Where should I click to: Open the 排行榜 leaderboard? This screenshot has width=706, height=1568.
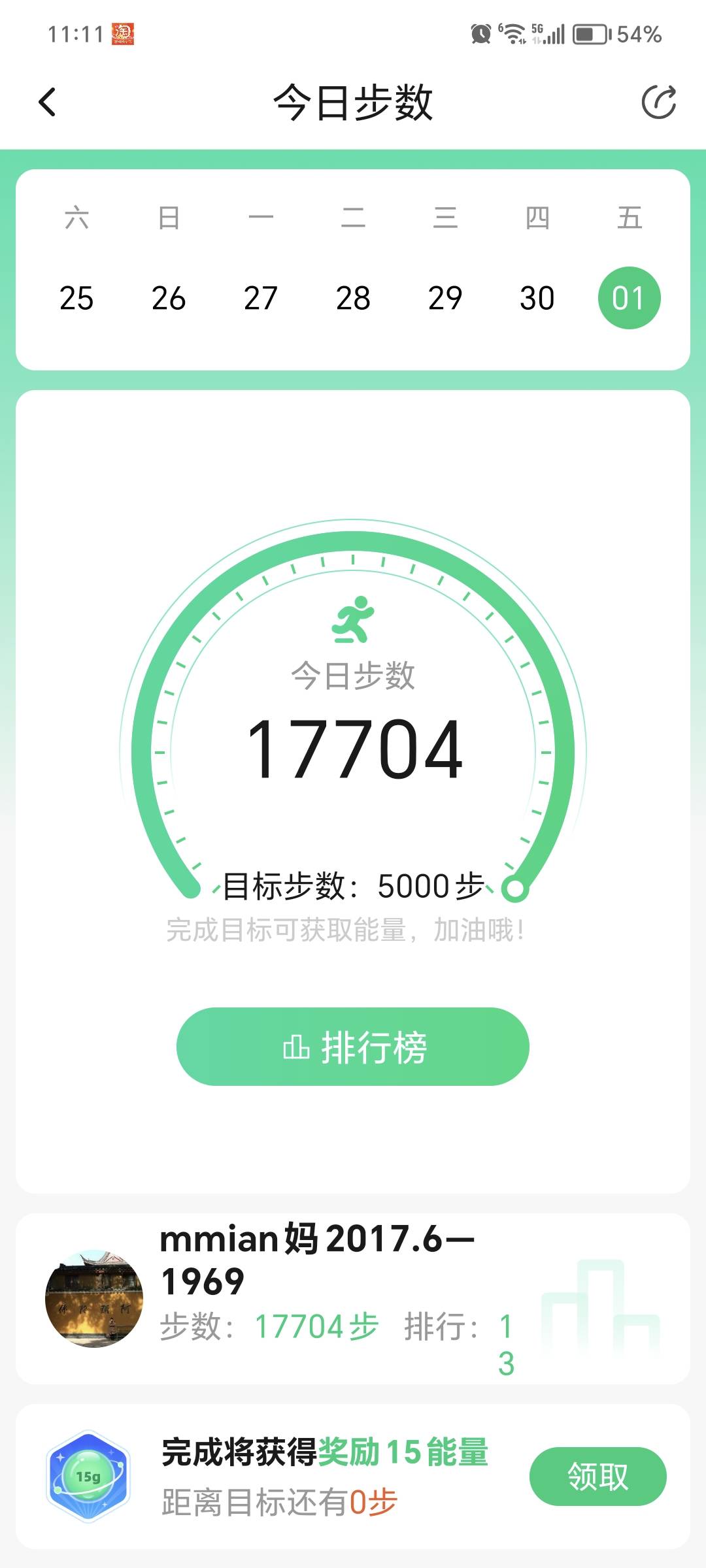pyautogui.click(x=353, y=1046)
